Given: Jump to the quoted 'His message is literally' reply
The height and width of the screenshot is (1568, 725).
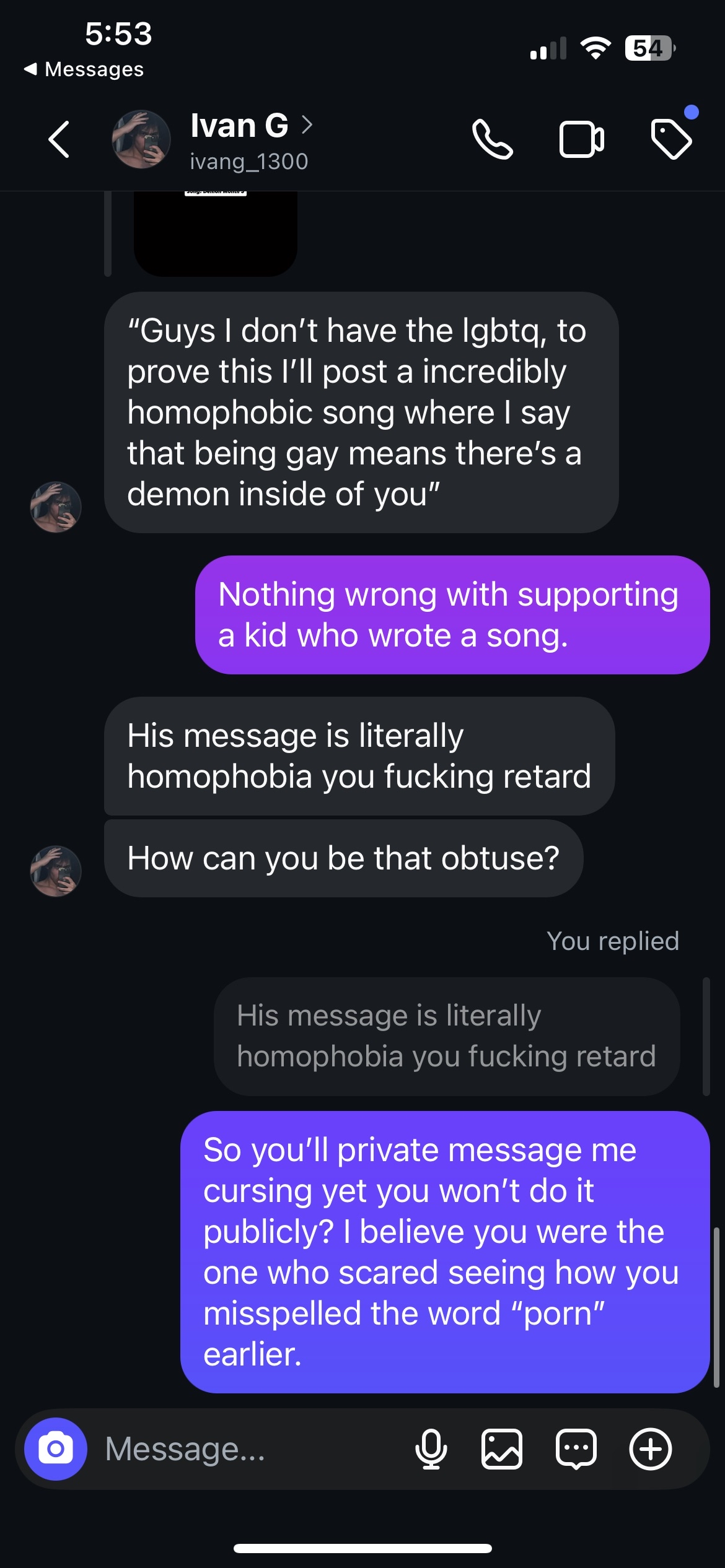Looking at the screenshot, I should click(446, 1036).
